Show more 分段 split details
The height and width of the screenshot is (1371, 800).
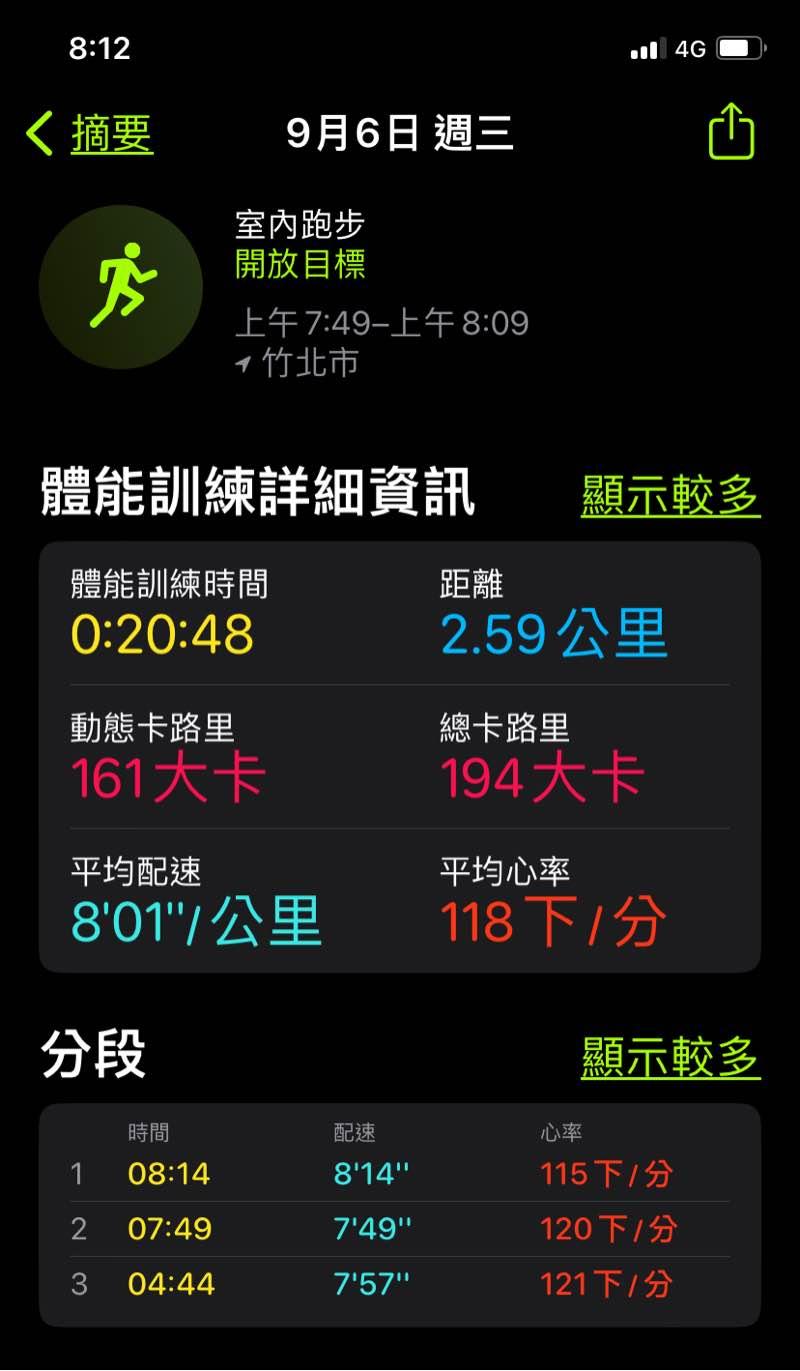(x=670, y=1056)
